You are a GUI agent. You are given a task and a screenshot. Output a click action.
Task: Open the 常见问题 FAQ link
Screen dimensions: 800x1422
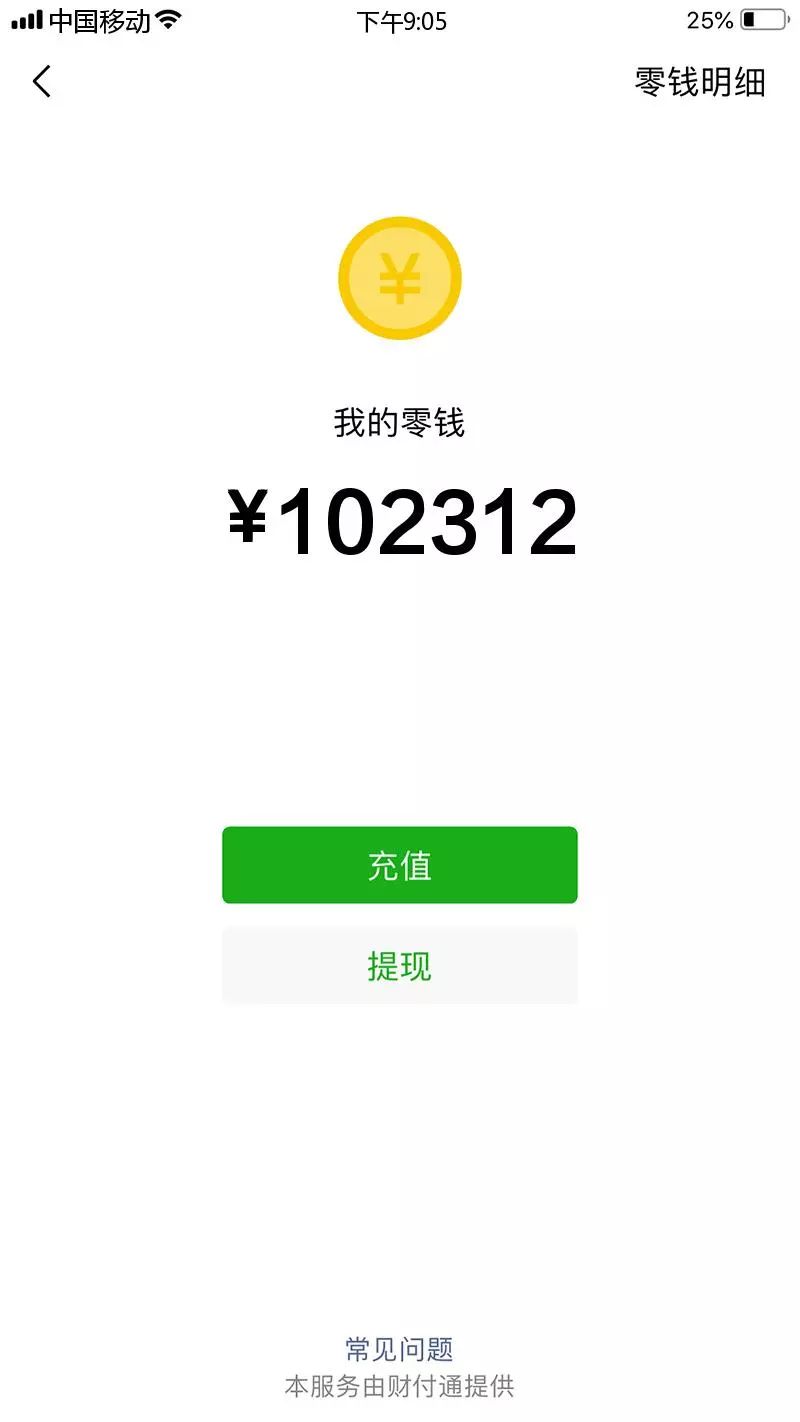[x=400, y=1347]
